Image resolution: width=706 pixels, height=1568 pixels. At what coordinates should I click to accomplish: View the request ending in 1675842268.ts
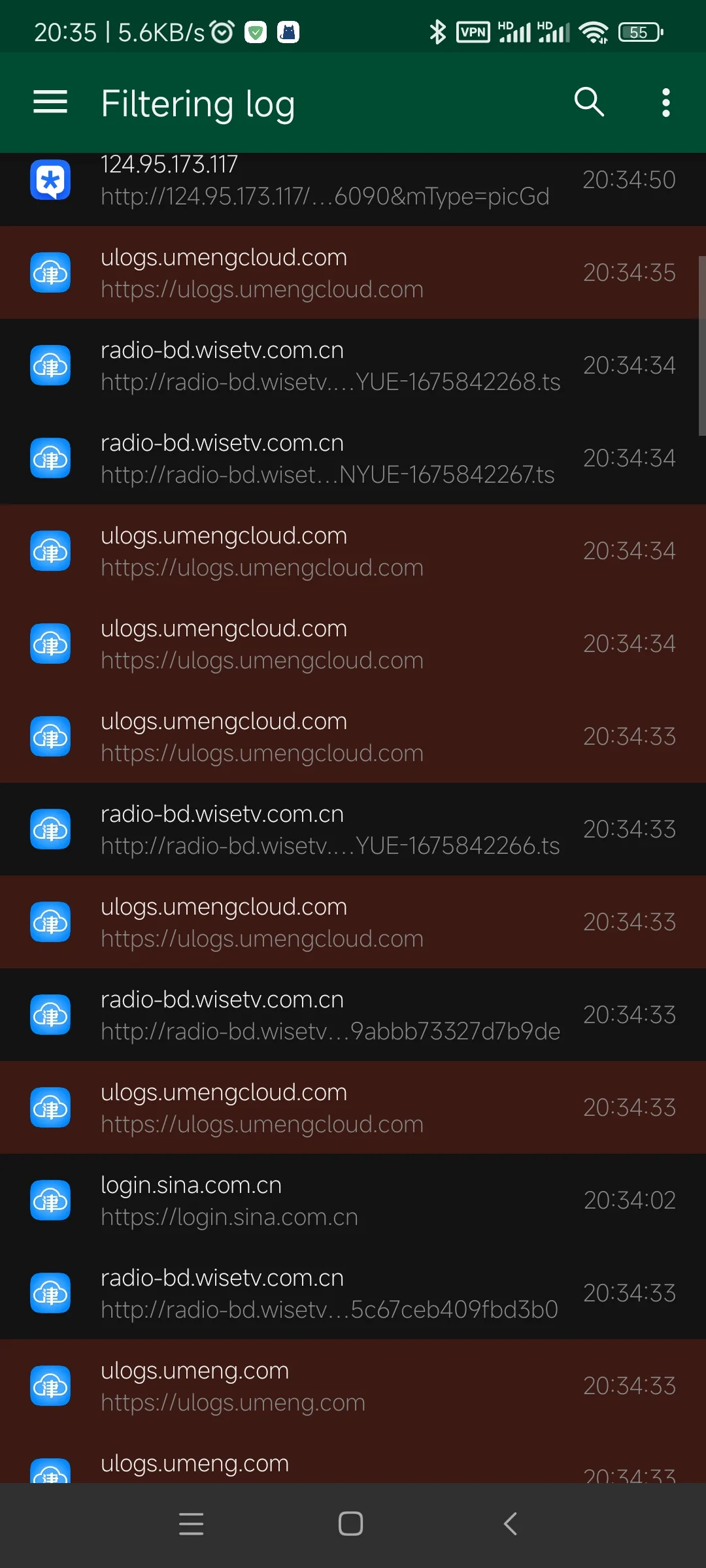(353, 365)
